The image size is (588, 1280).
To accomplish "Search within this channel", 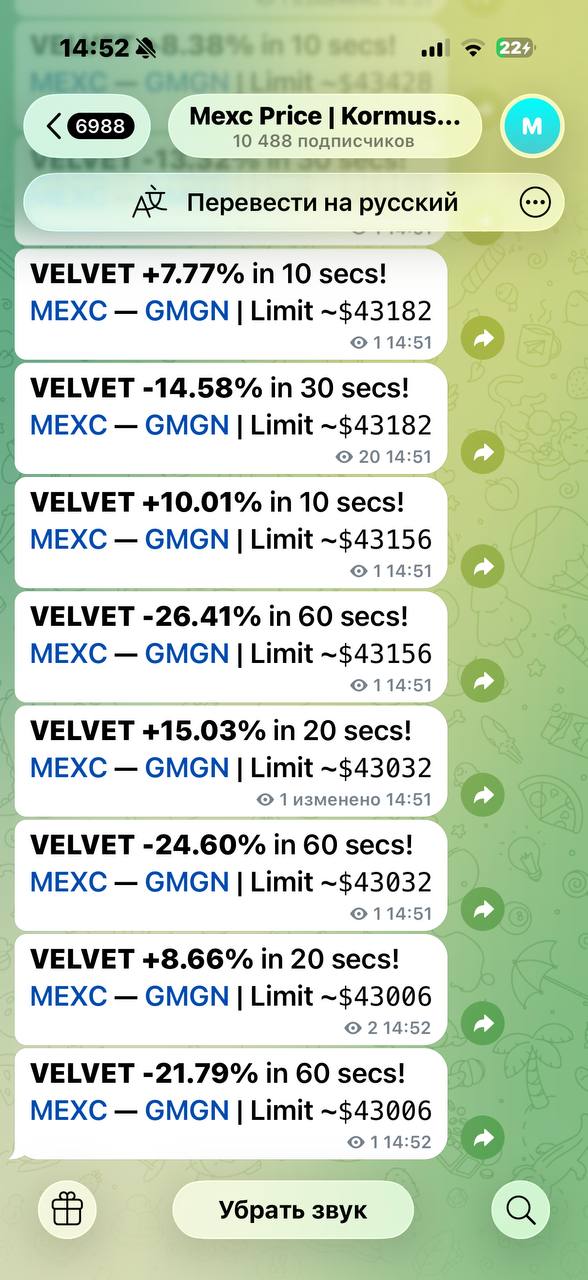I will click(521, 1210).
